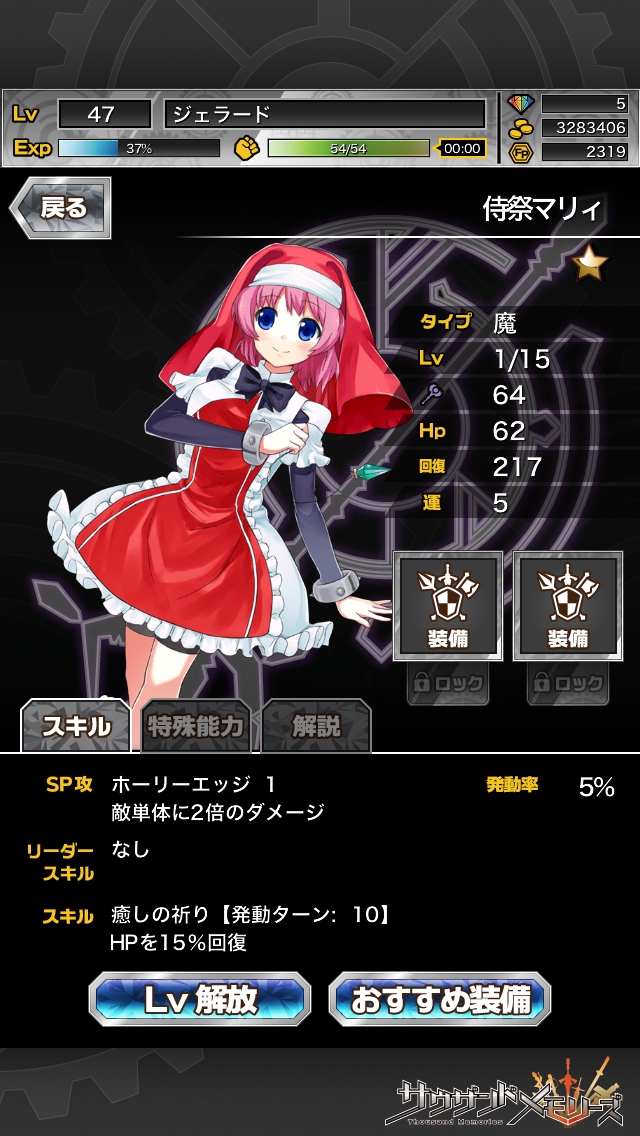Toggle the right ロック button
The height and width of the screenshot is (1136, 640).
567,684
